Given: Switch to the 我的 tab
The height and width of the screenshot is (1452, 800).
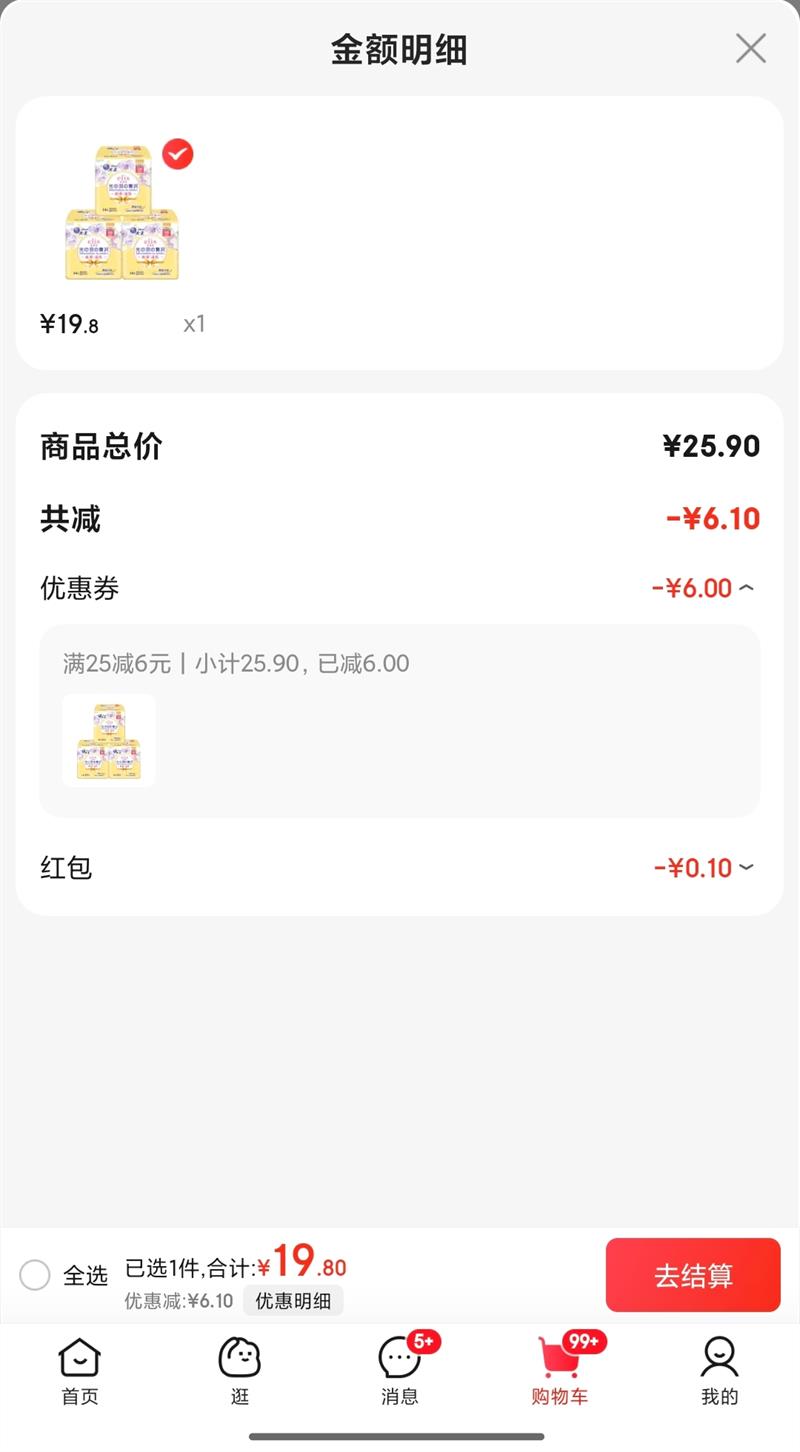Looking at the screenshot, I should (x=719, y=1372).
